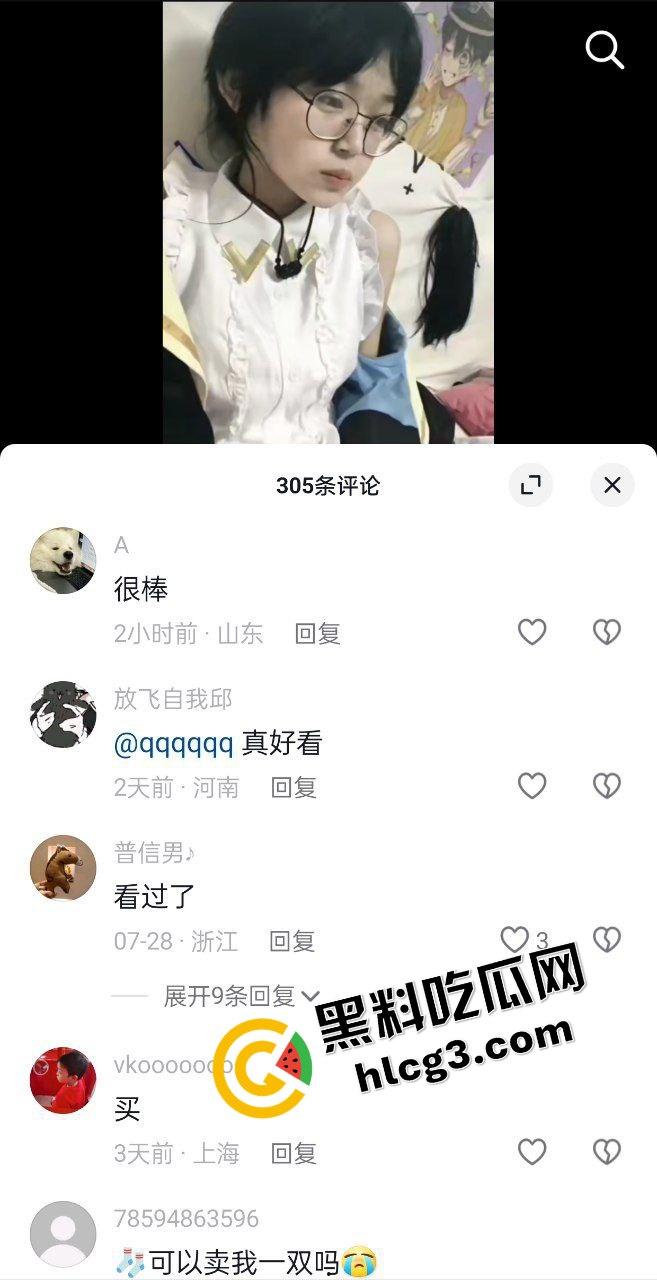The height and width of the screenshot is (1280, 657).
Task: Open user 78594863596's profile avatar
Action: pos(63,1234)
